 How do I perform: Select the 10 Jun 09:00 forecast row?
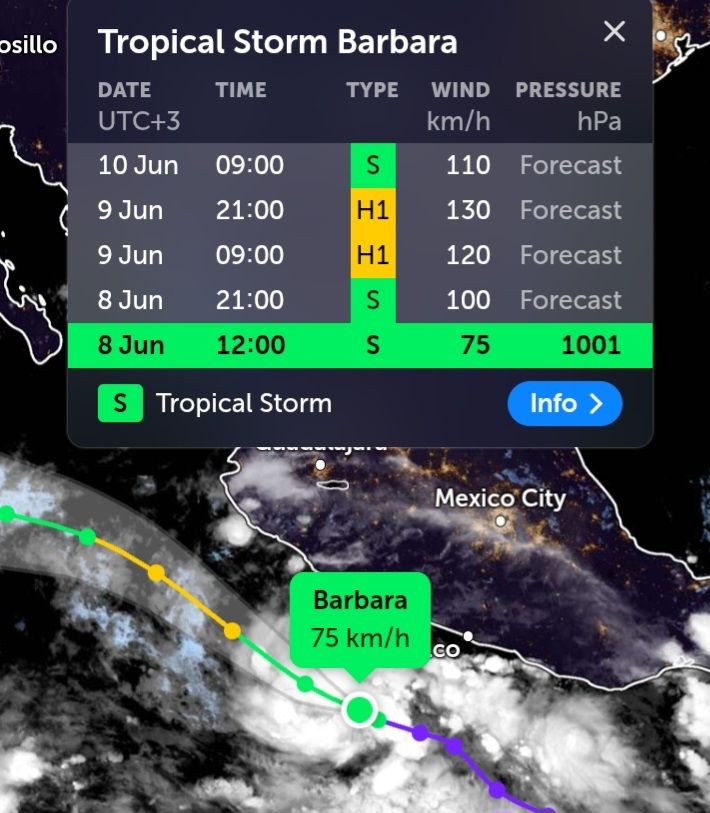359,165
